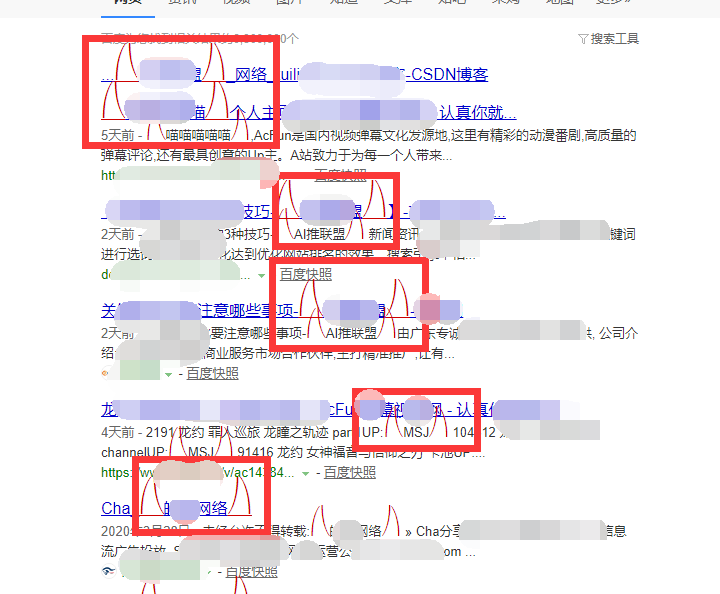View 百度快照 under the 龙约 result
The image size is (720, 594).
point(350,472)
